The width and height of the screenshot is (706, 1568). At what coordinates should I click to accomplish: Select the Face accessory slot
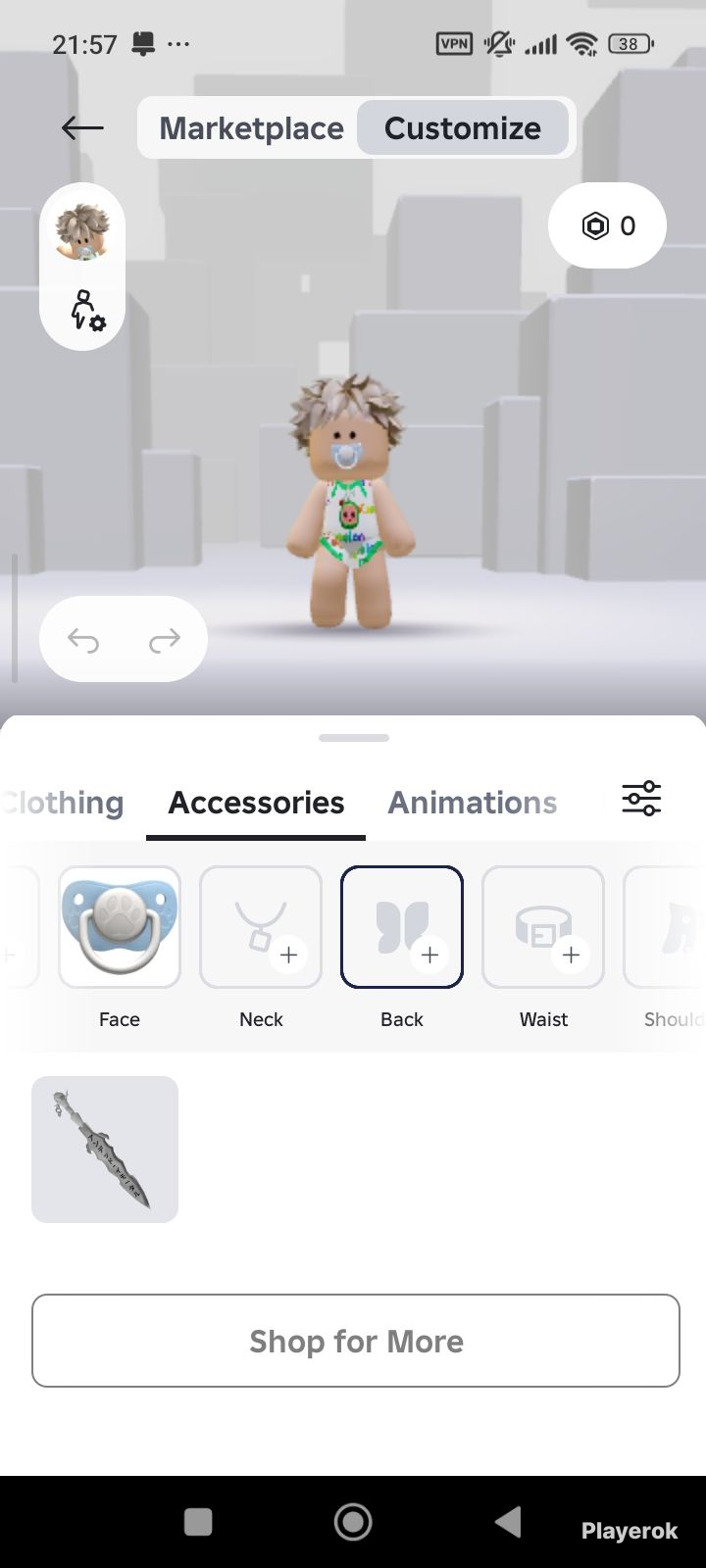120,927
